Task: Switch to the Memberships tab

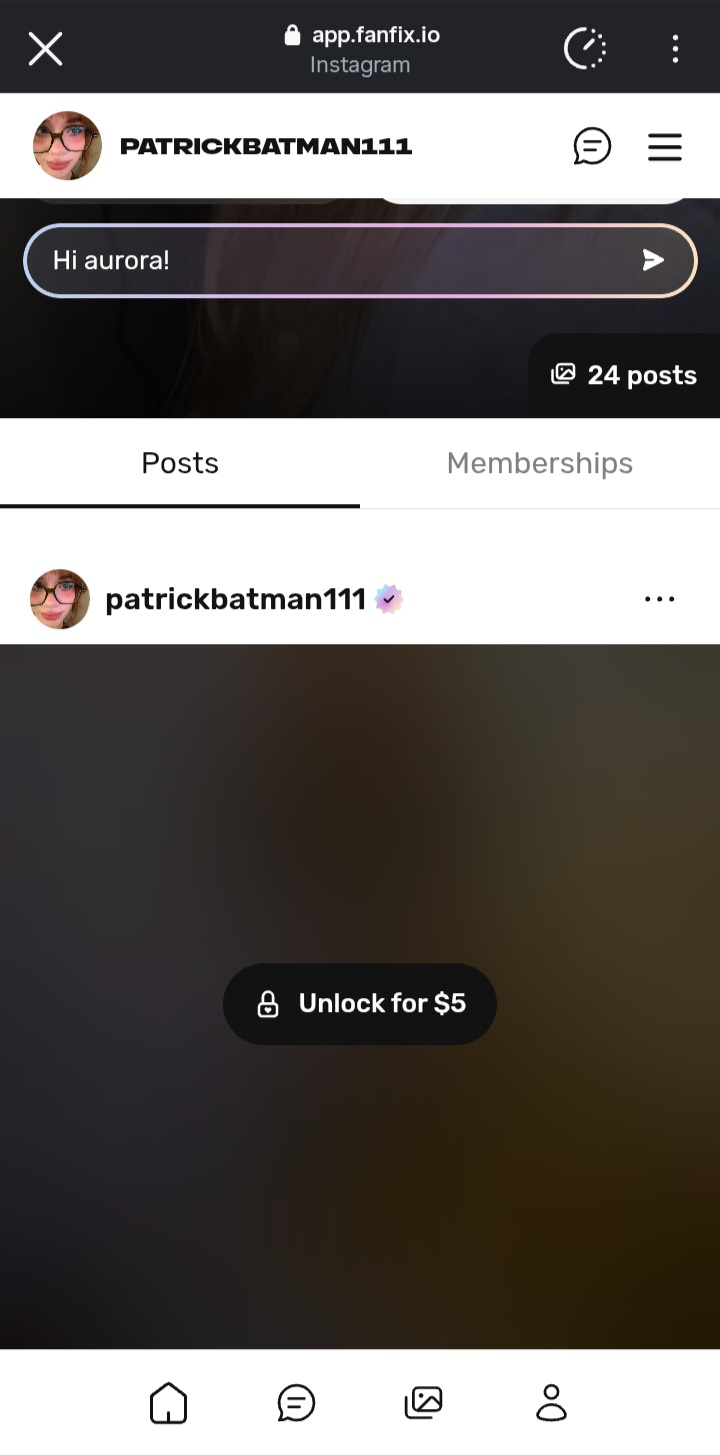Action: 539,462
